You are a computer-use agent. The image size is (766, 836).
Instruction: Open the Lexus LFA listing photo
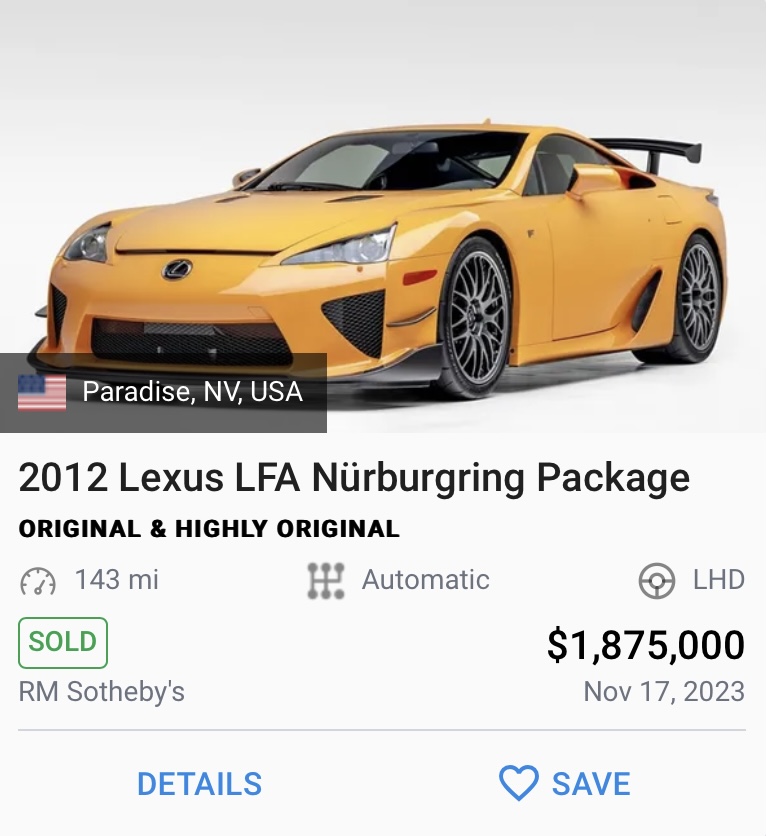(383, 215)
